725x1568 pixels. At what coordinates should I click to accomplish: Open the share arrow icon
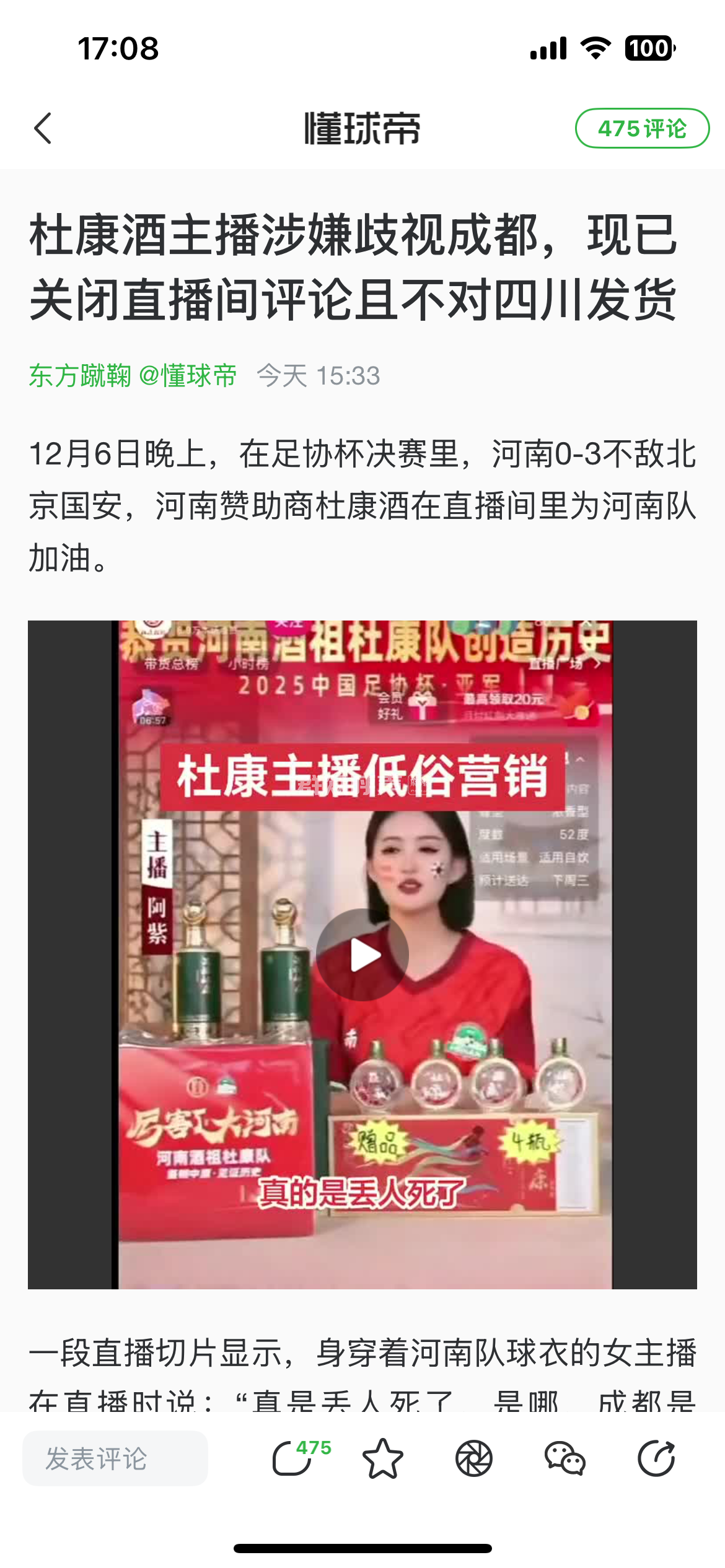656,1458
